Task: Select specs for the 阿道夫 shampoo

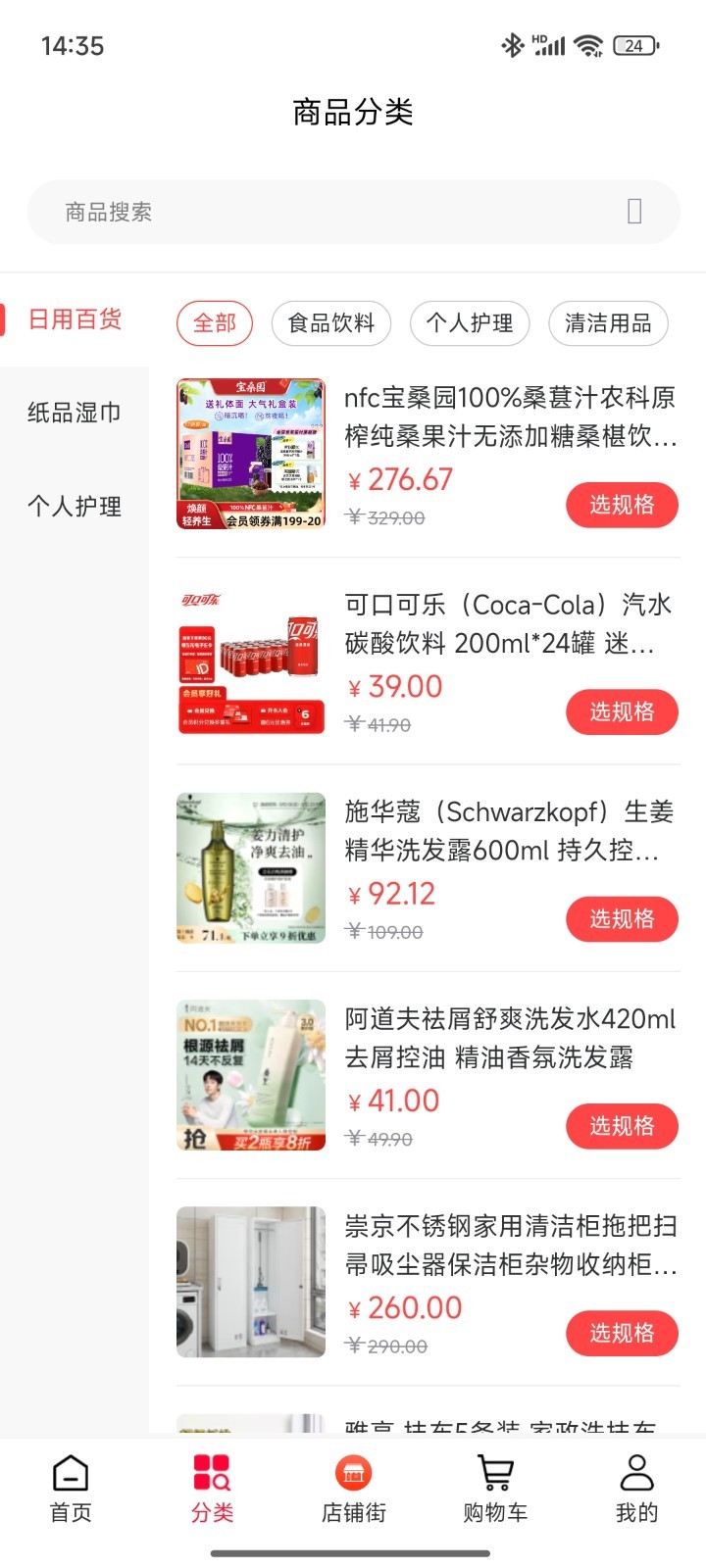Action: tap(622, 1126)
